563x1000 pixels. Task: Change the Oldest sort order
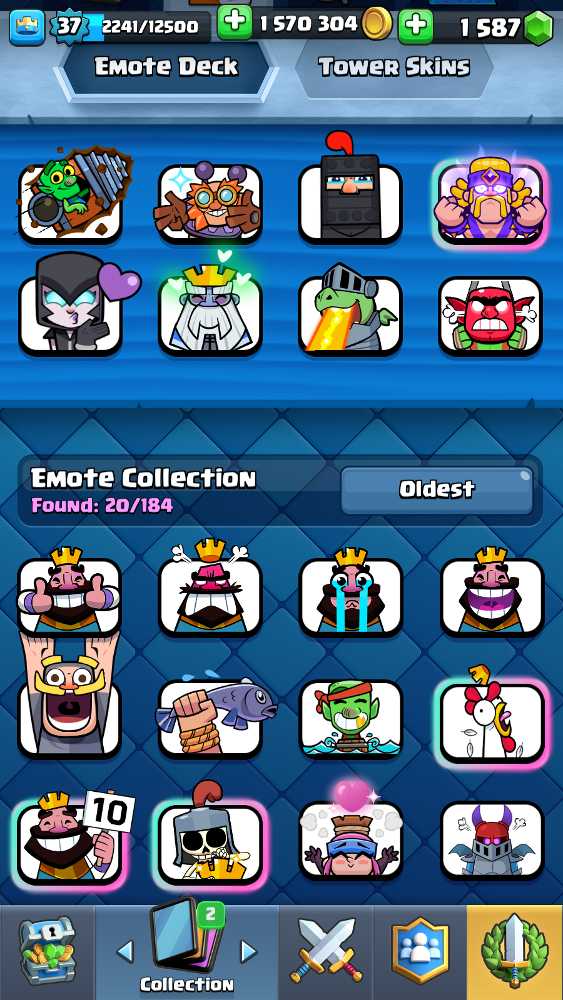[x=437, y=490]
